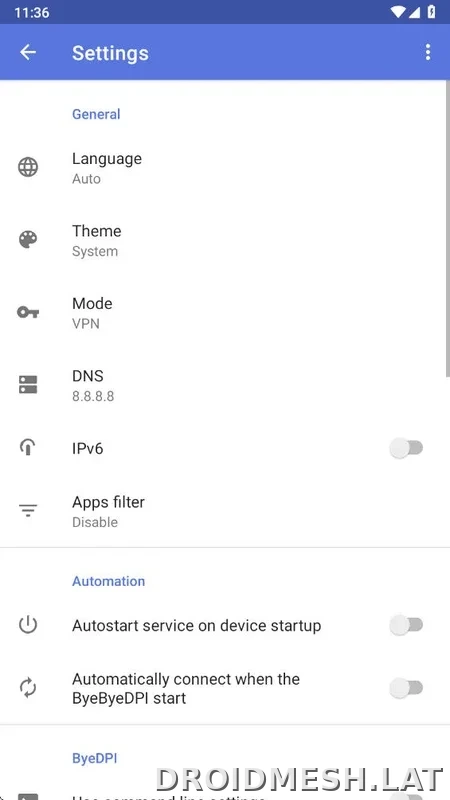Enable the IPv6 switch

[407, 448]
